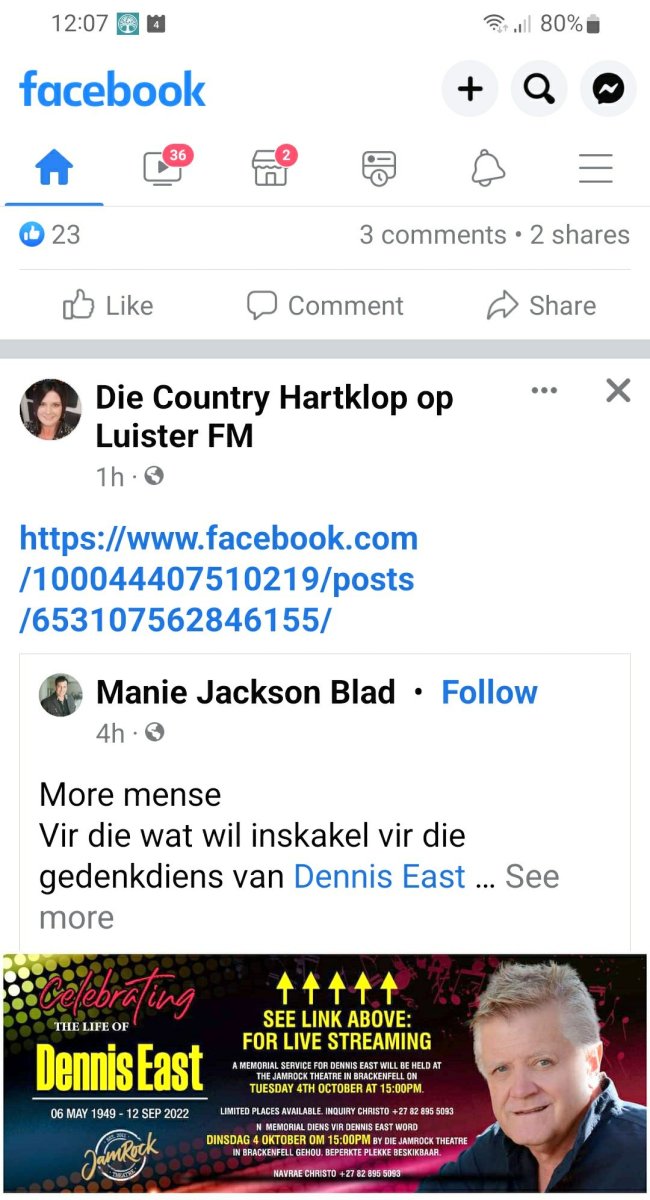Switch to the Home feed tab
This screenshot has width=650, height=1200.
(54, 170)
